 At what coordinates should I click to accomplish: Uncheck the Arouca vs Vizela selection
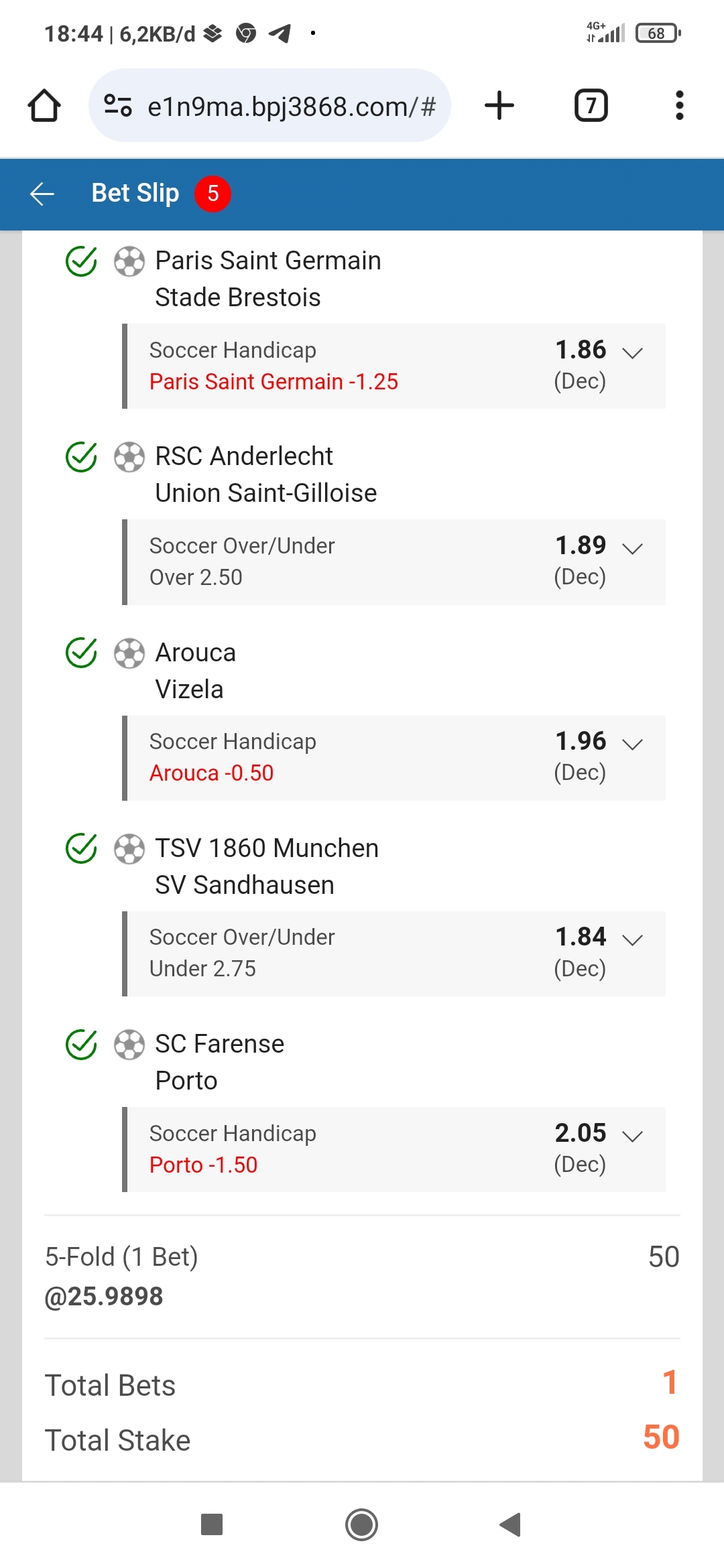tap(81, 653)
